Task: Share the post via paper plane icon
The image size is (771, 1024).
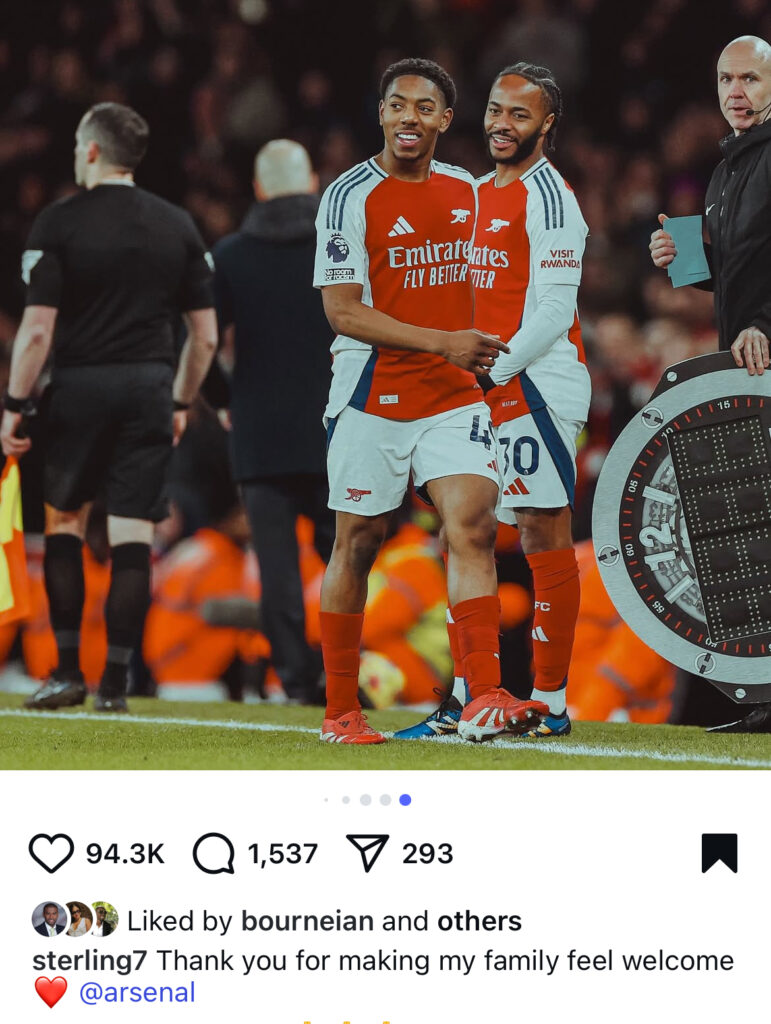Action: click(x=367, y=853)
